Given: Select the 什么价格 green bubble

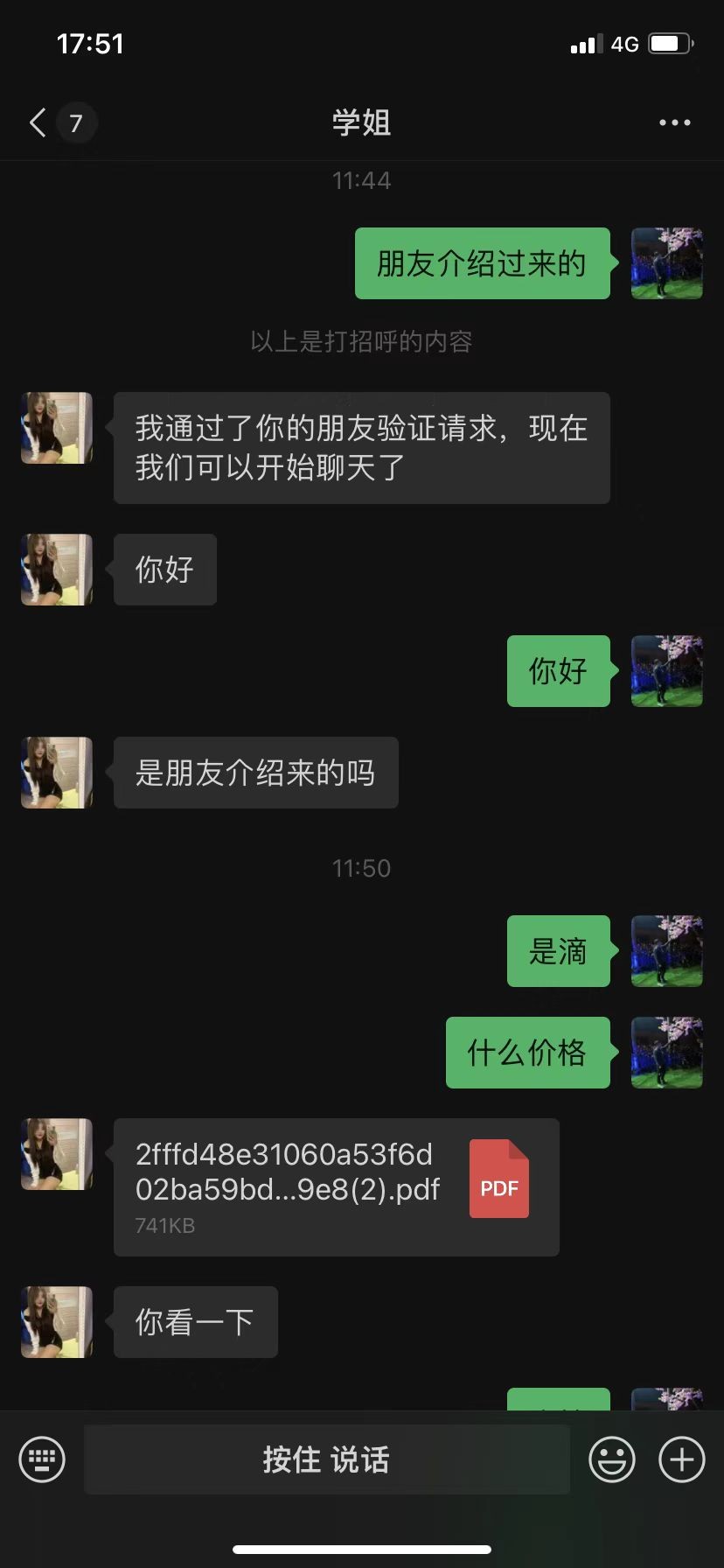Looking at the screenshot, I should [527, 1053].
